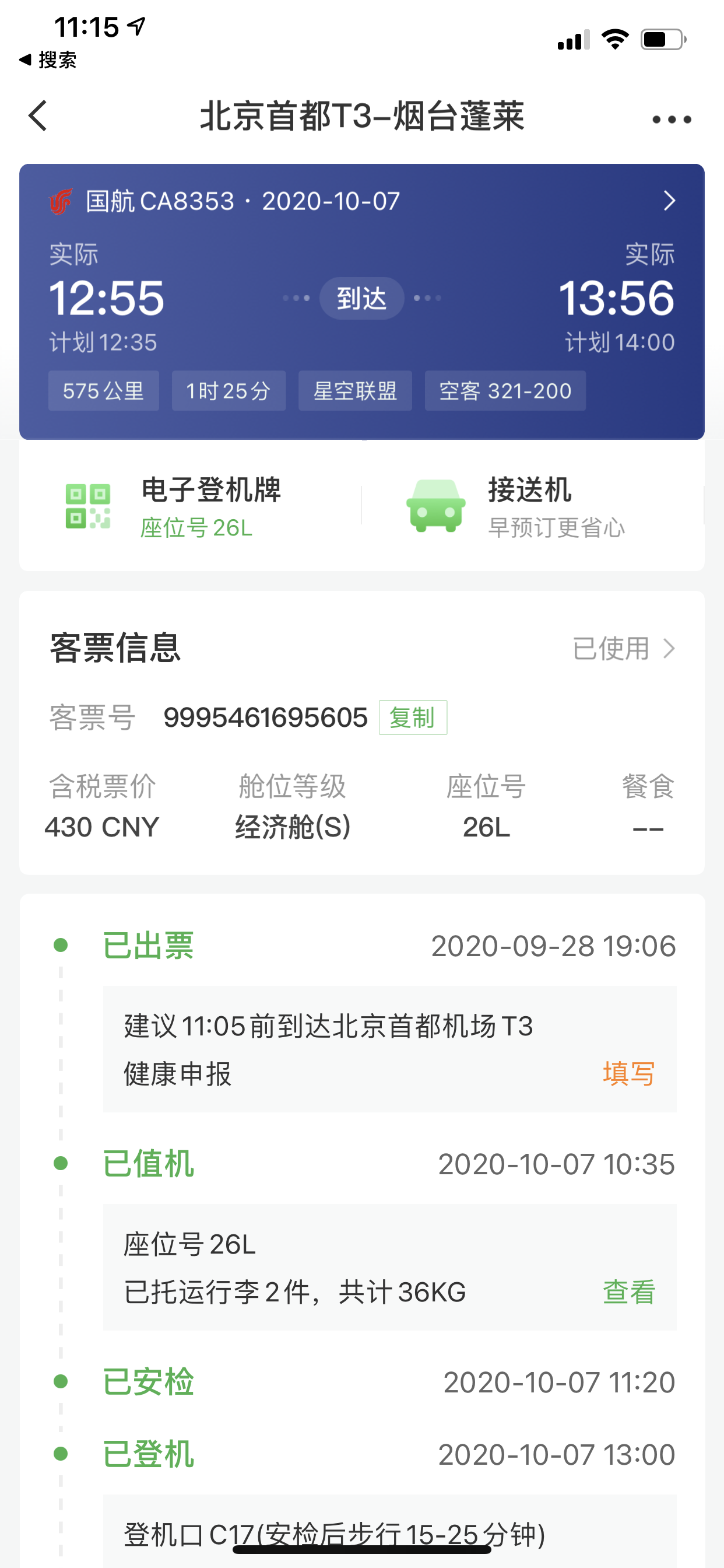This screenshot has width=724, height=1568.
Task: Tap 填写 to fill in health declaration
Action: click(628, 1073)
